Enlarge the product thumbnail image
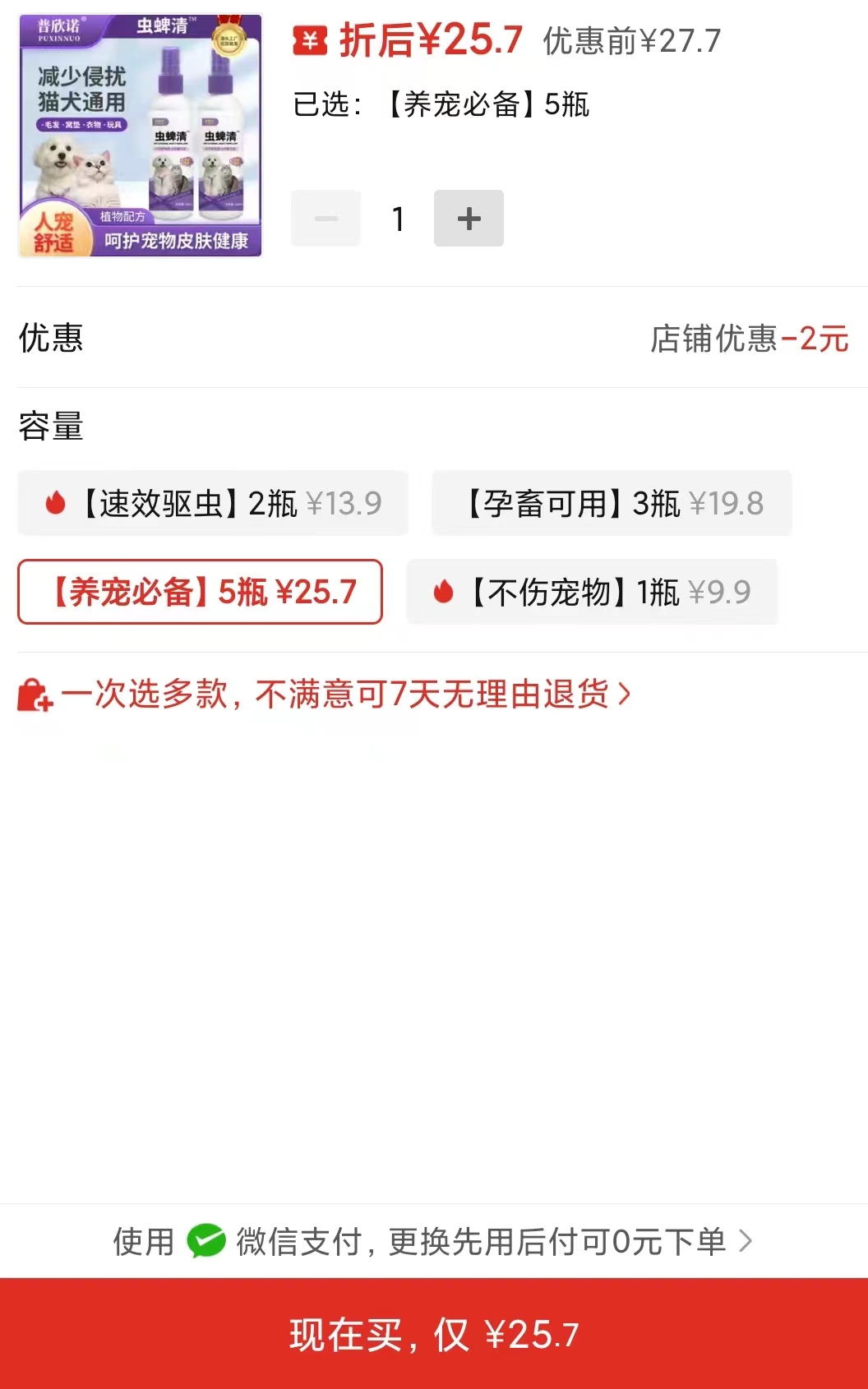Image resolution: width=868 pixels, height=1389 pixels. (140, 136)
